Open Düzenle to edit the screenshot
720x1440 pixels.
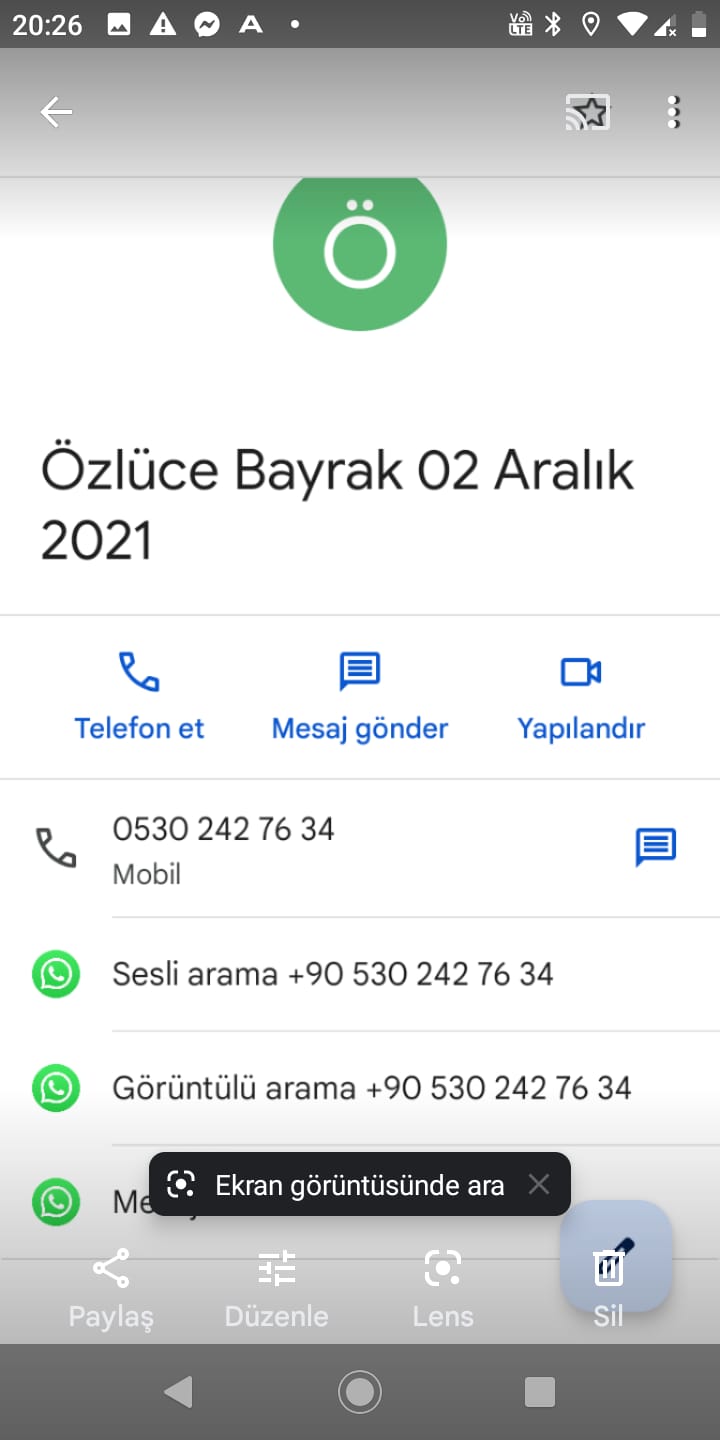(277, 1286)
